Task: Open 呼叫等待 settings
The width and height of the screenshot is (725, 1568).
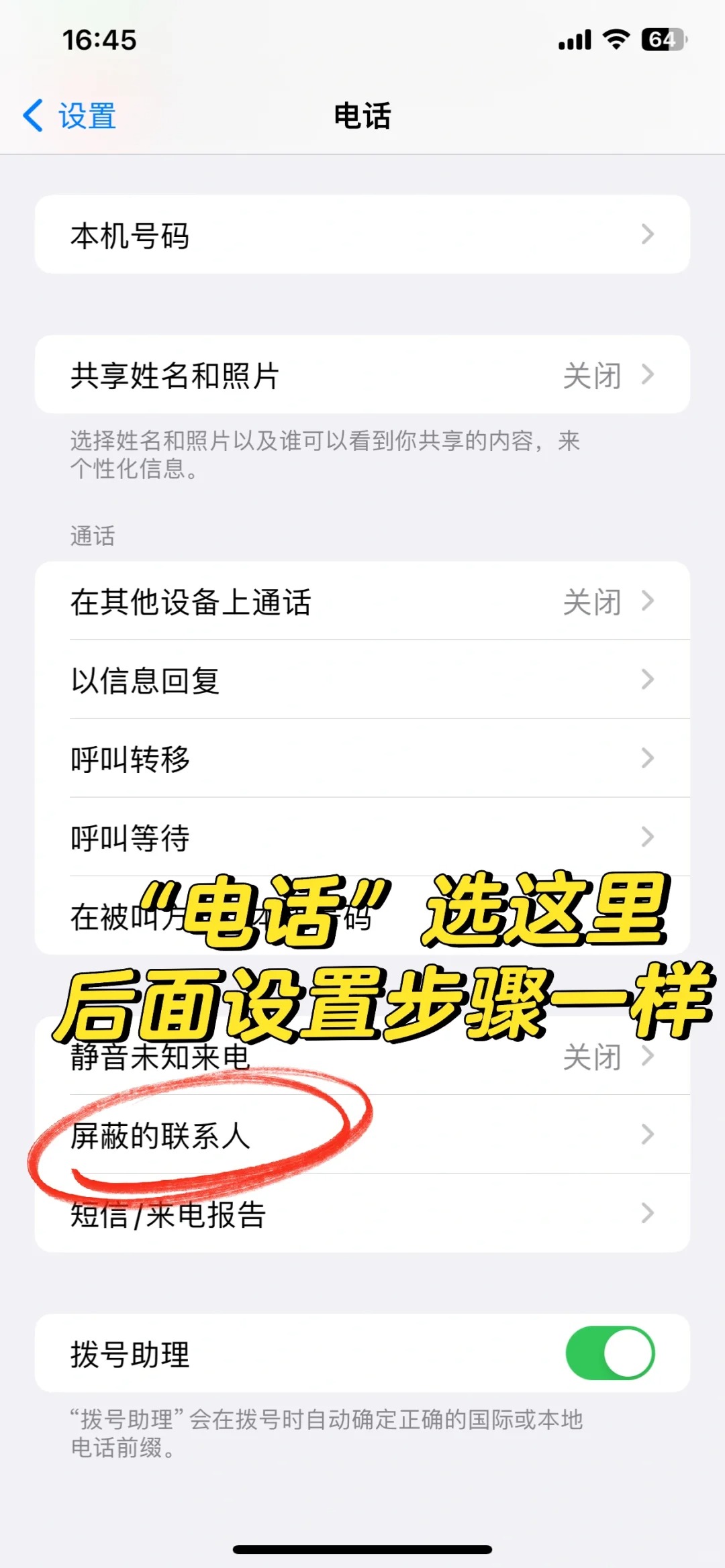Action: pyautogui.click(x=362, y=837)
